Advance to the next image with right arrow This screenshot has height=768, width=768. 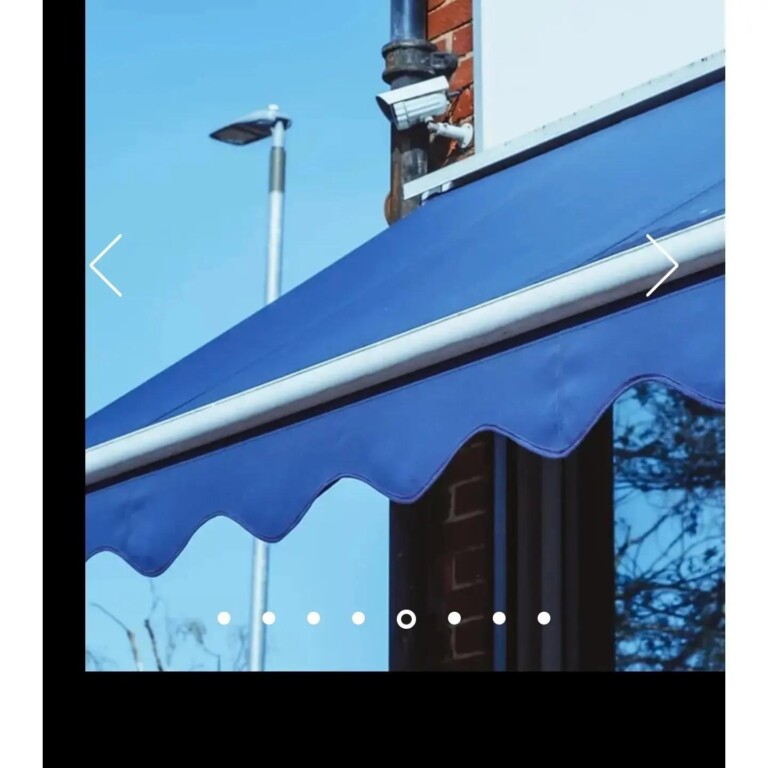(661, 265)
